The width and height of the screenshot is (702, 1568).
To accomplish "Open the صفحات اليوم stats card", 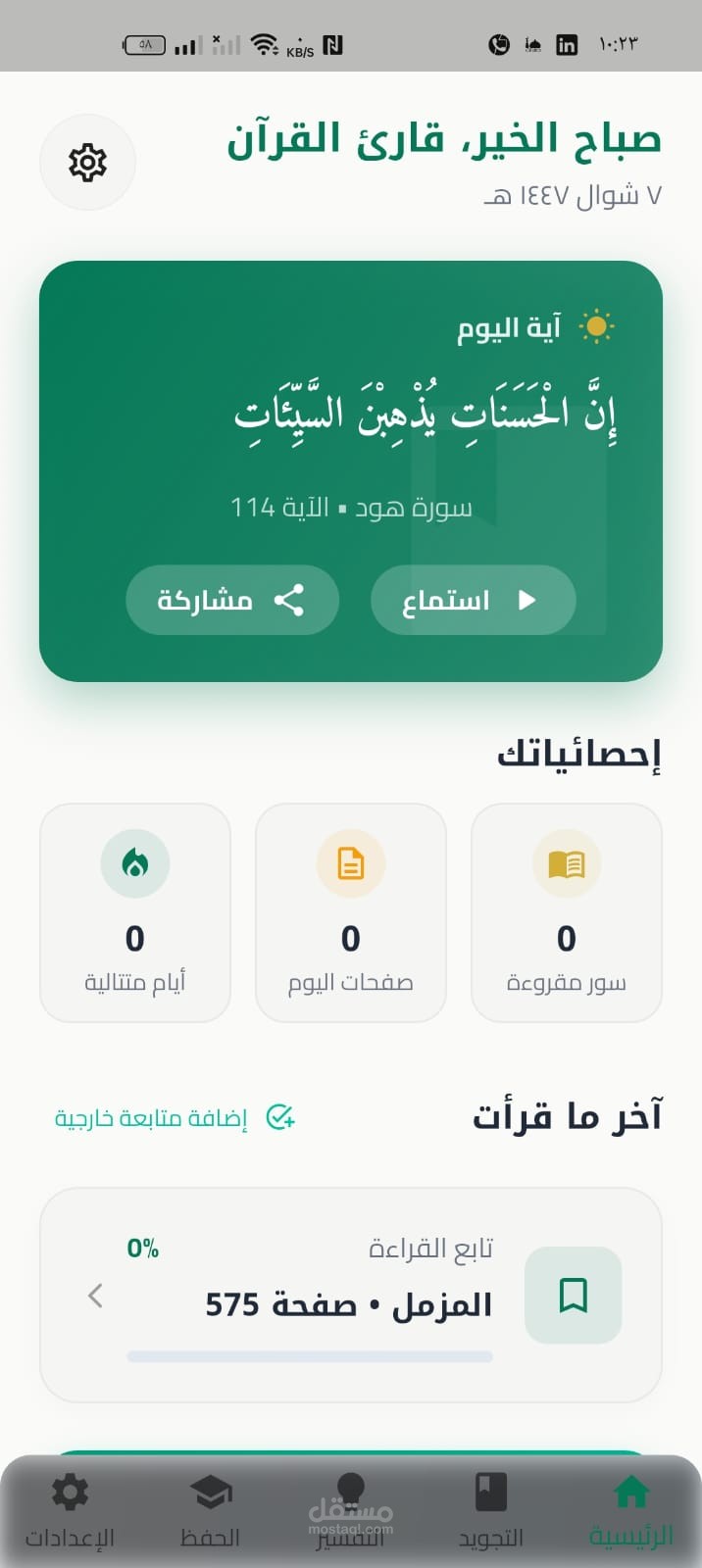I will click(351, 912).
